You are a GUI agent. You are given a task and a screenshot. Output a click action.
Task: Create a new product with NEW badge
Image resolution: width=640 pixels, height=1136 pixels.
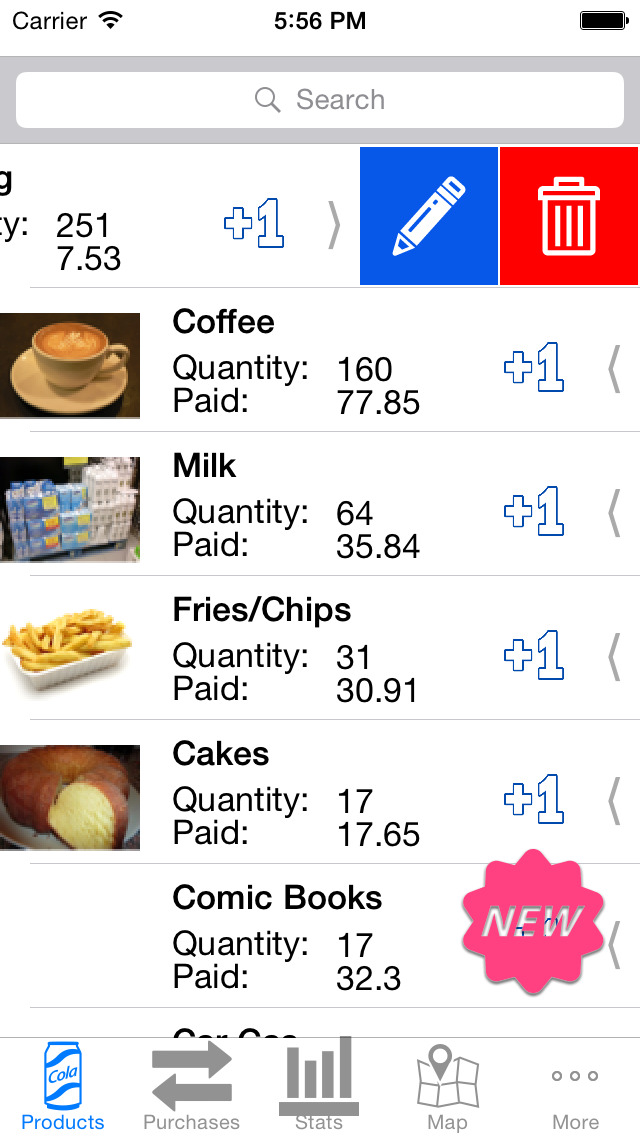[533, 922]
